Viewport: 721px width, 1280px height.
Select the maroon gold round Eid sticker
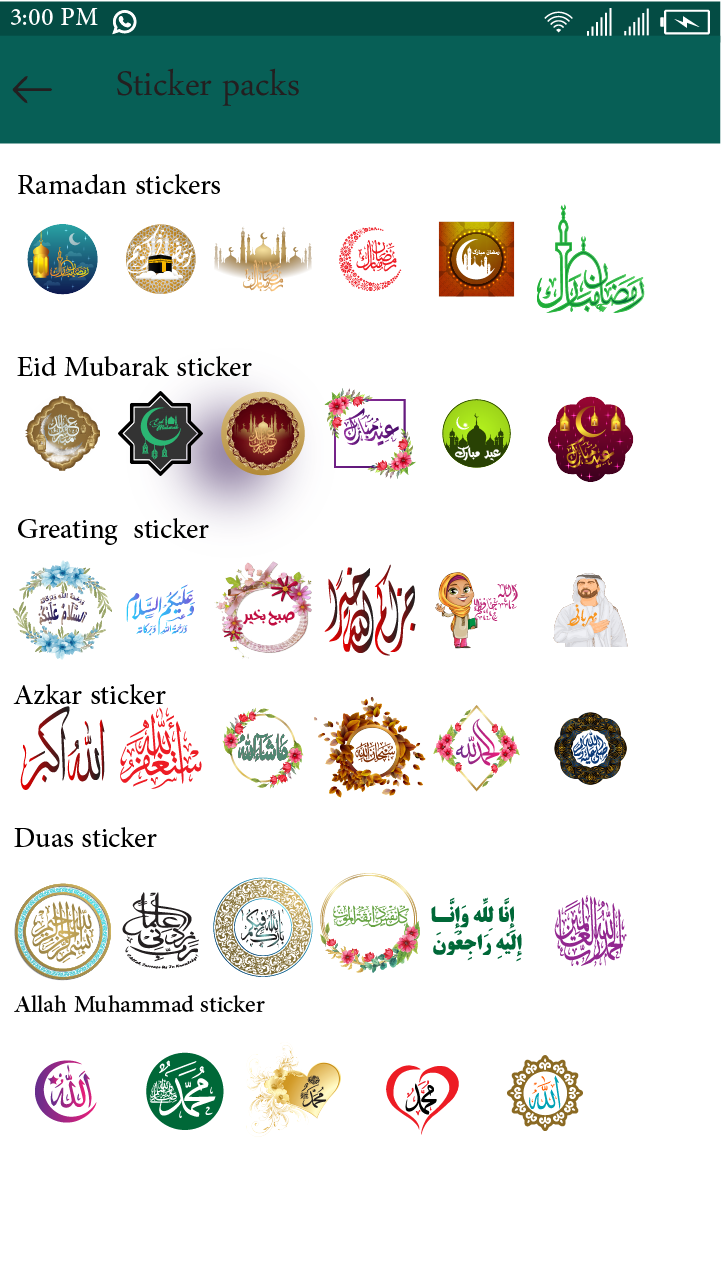[263, 433]
